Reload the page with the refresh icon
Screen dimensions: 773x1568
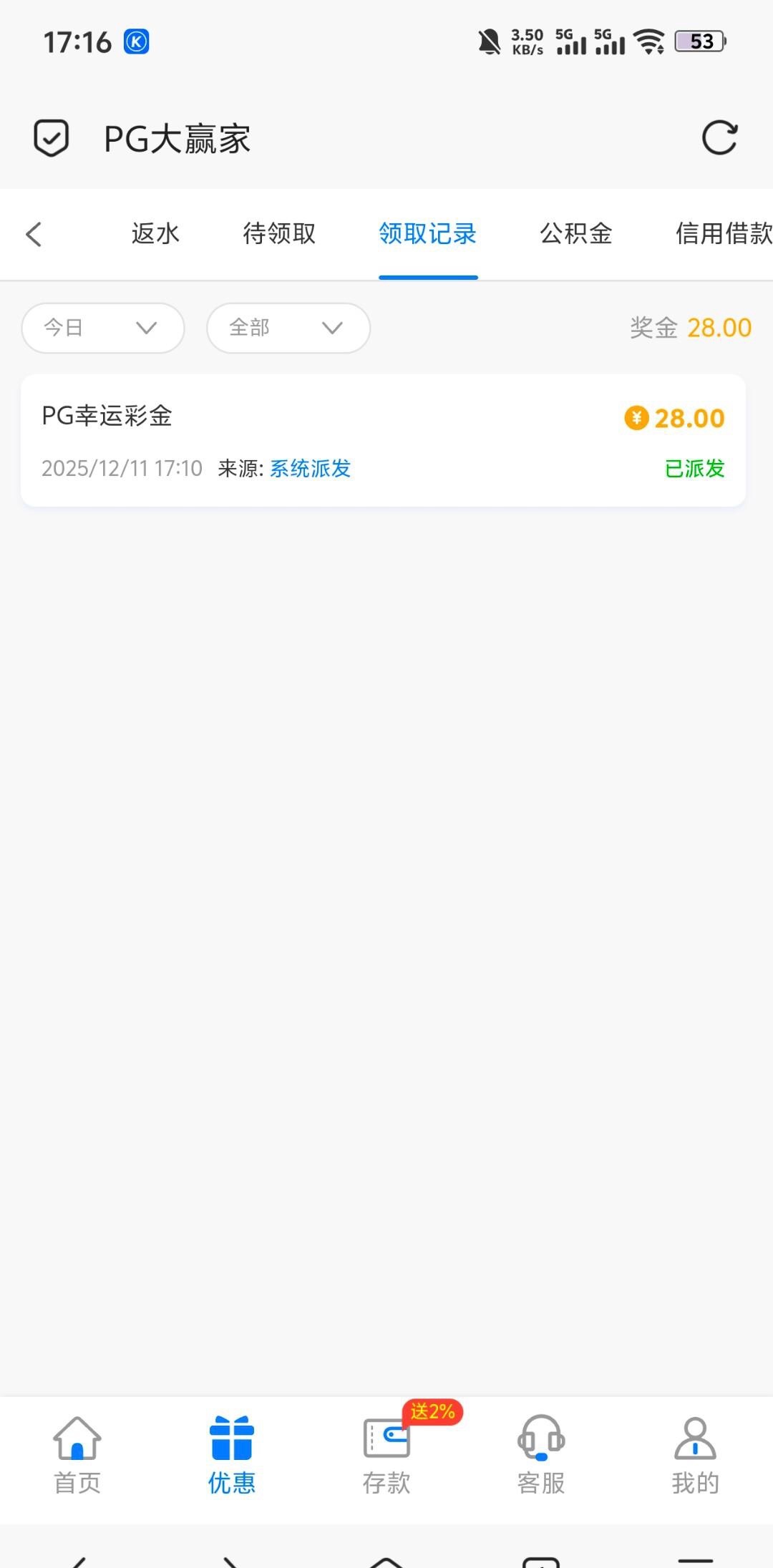click(719, 137)
